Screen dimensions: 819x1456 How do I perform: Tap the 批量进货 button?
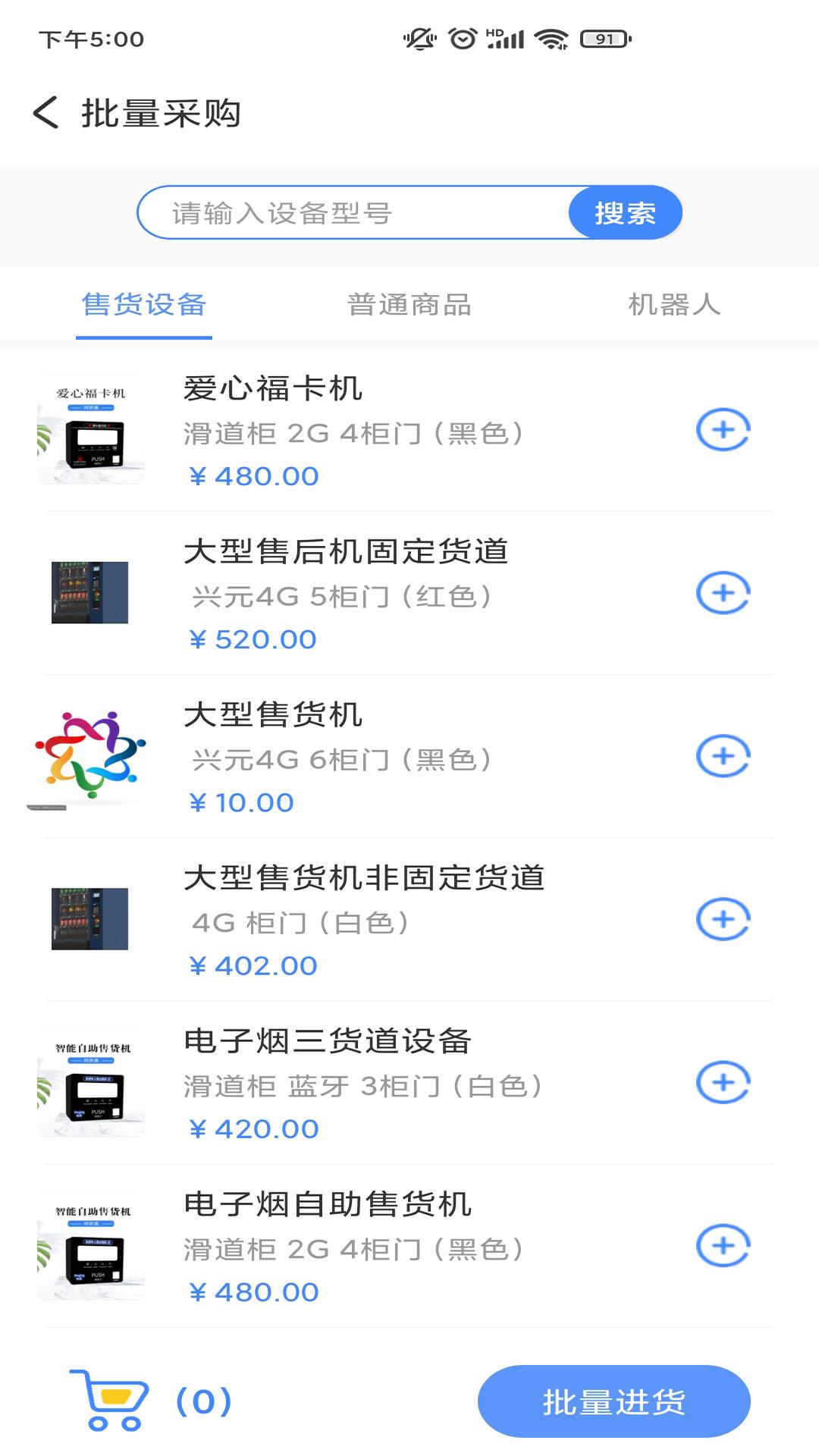[x=613, y=1401]
